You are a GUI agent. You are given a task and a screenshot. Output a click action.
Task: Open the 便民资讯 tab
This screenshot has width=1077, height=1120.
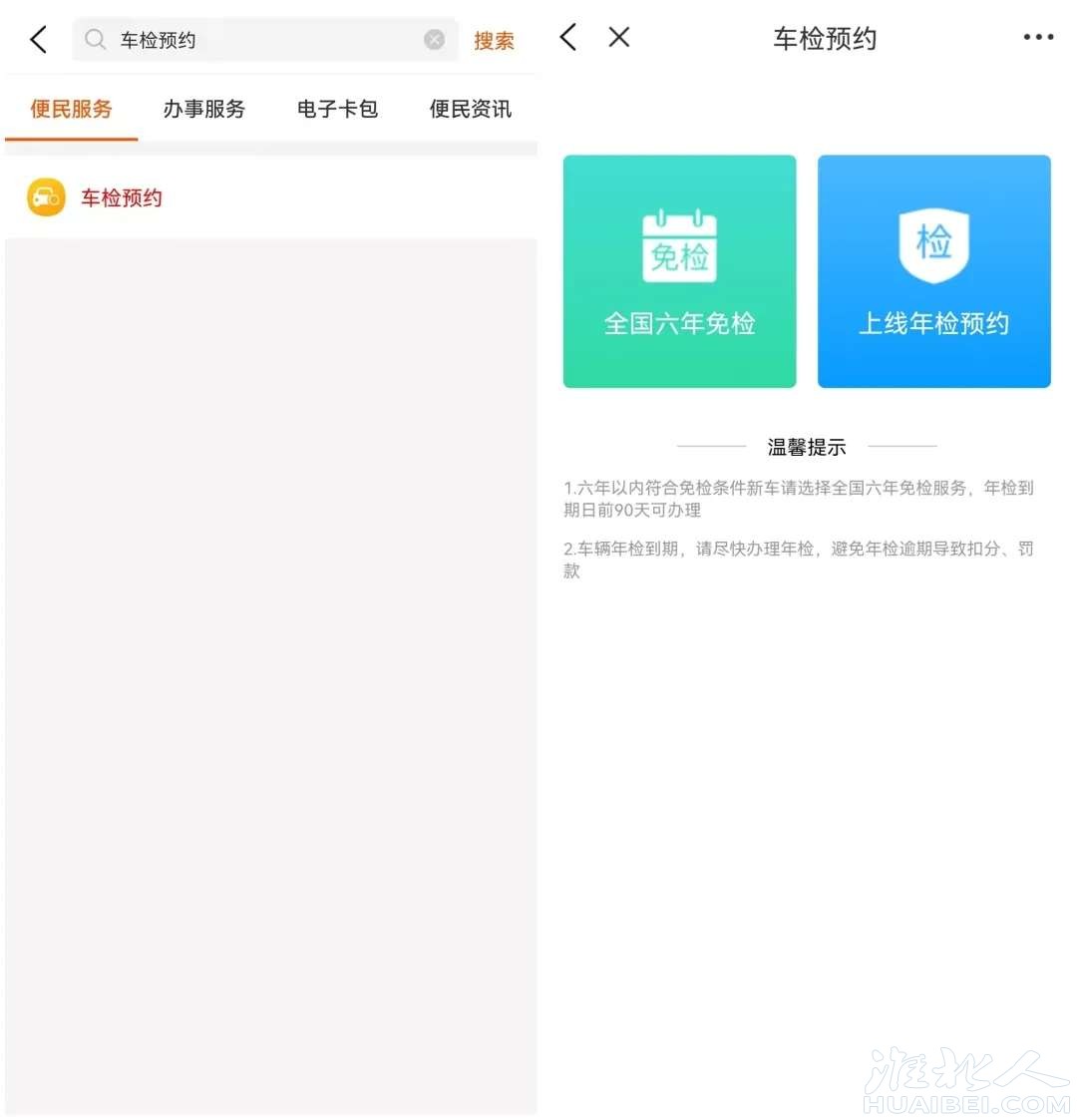[470, 109]
